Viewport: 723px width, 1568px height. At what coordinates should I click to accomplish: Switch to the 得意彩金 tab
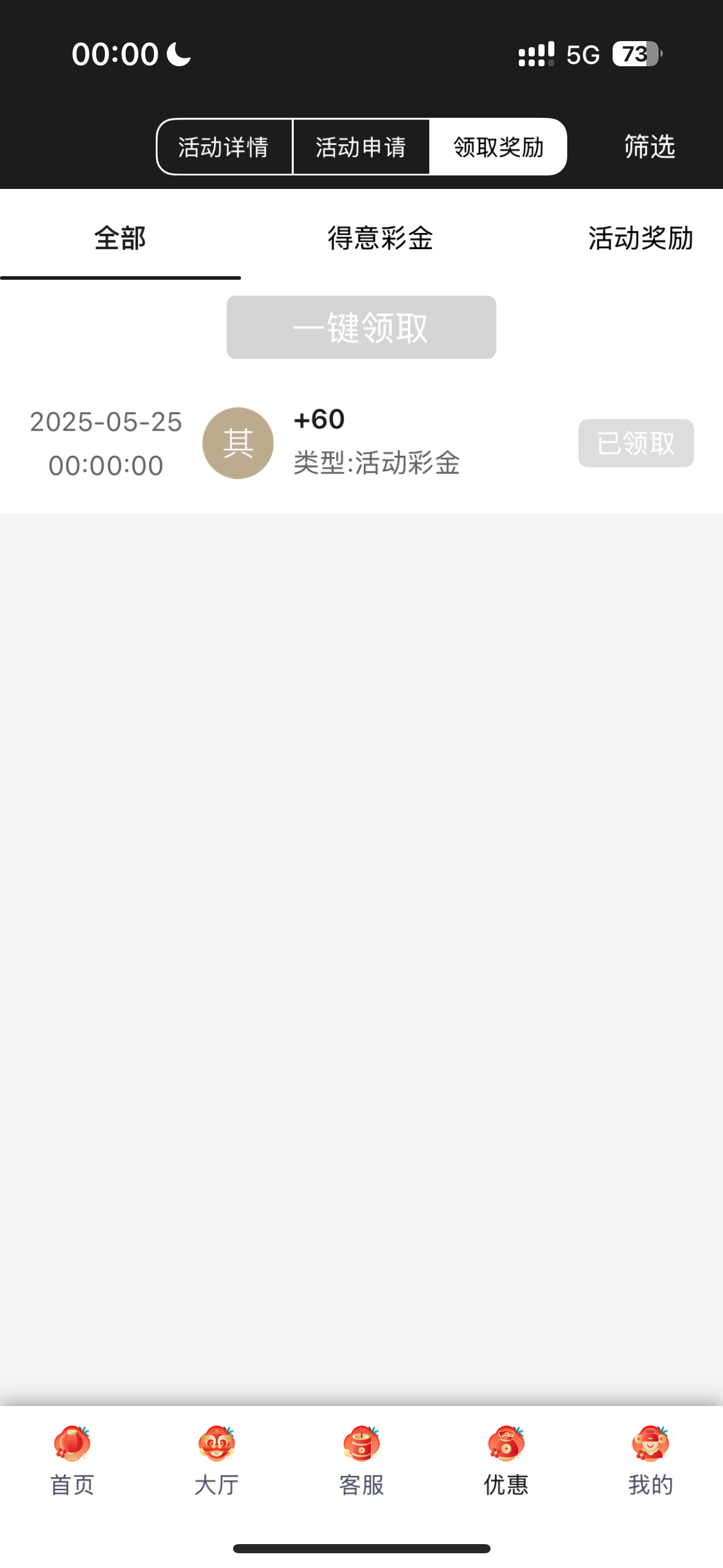(x=380, y=239)
